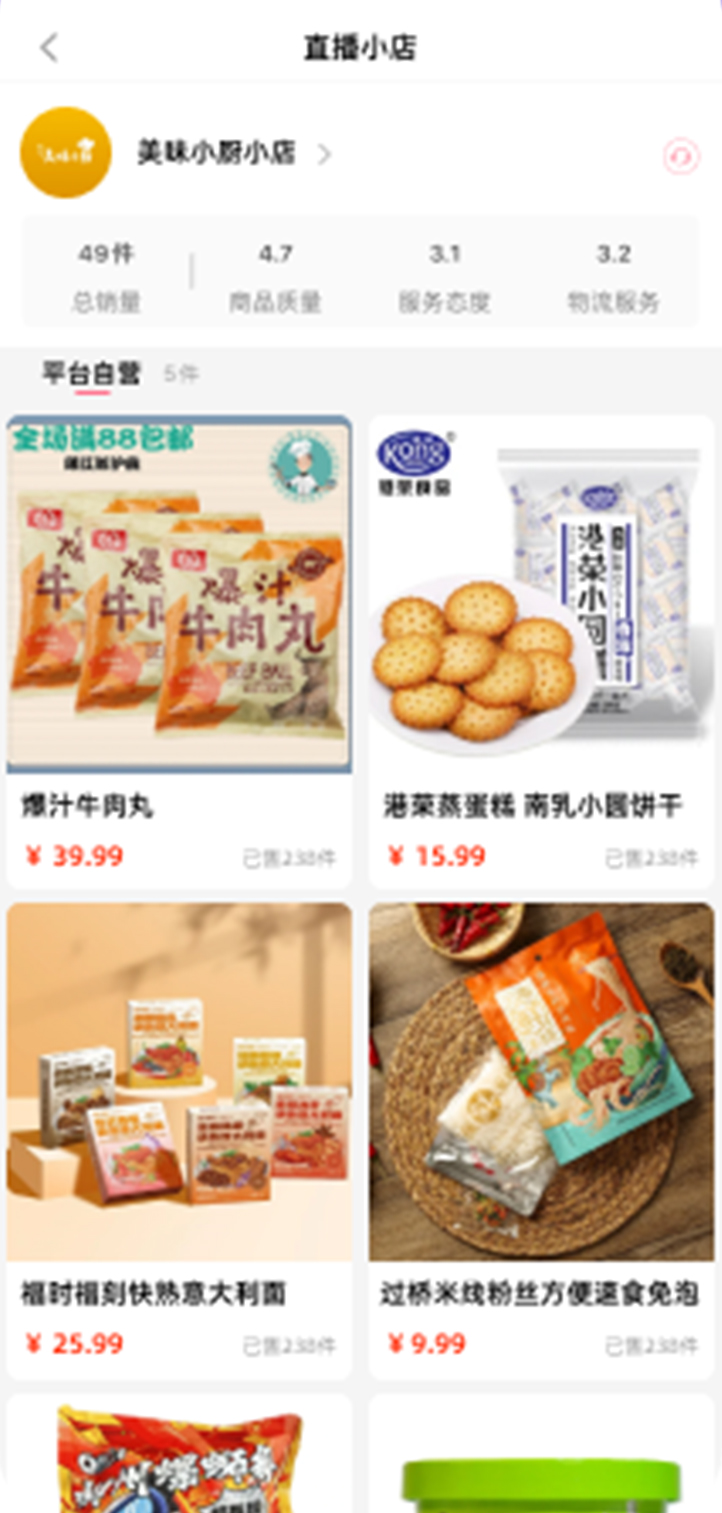
Task: View 港荣蒸蛋糕 南乳小圆饼干 product
Action: coord(541,650)
